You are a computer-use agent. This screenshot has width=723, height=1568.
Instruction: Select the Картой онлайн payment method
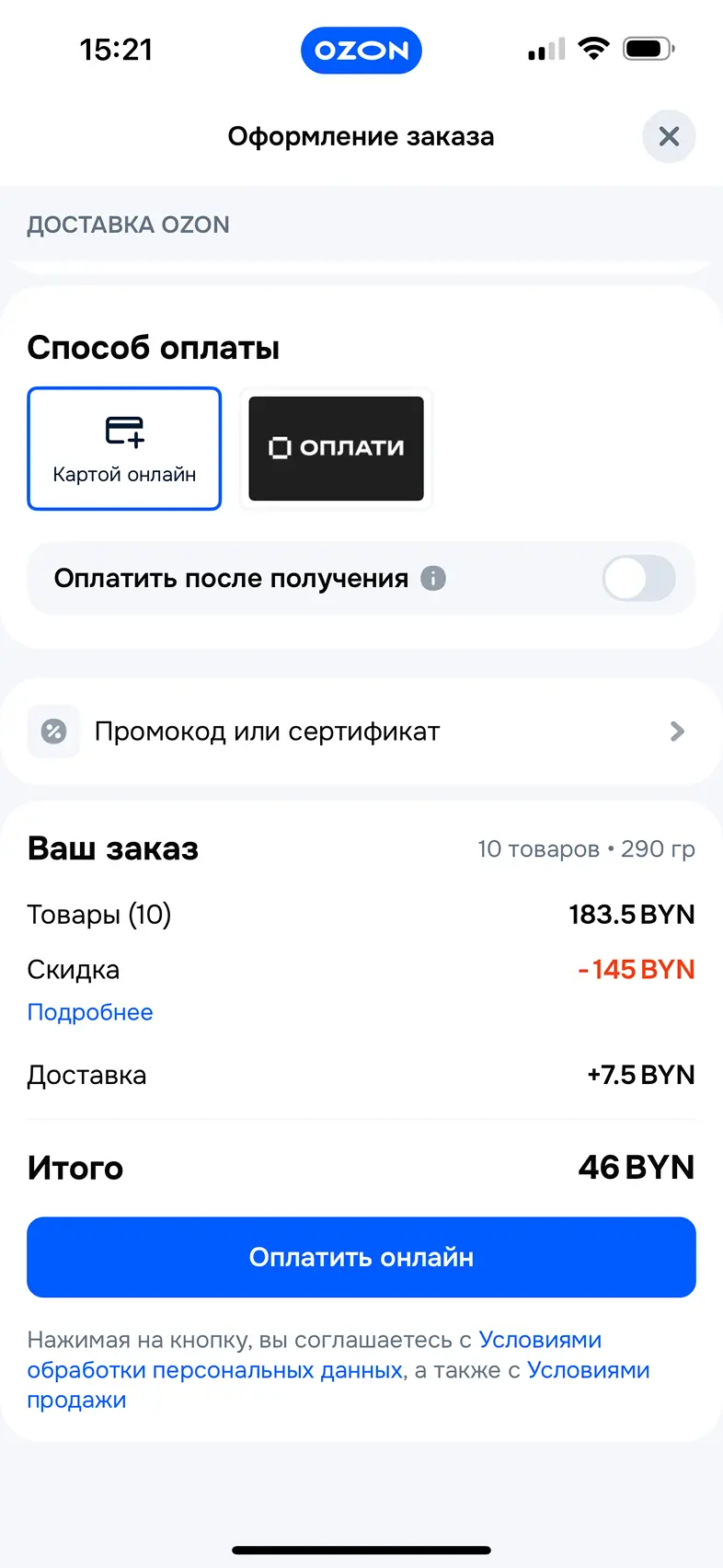124,448
